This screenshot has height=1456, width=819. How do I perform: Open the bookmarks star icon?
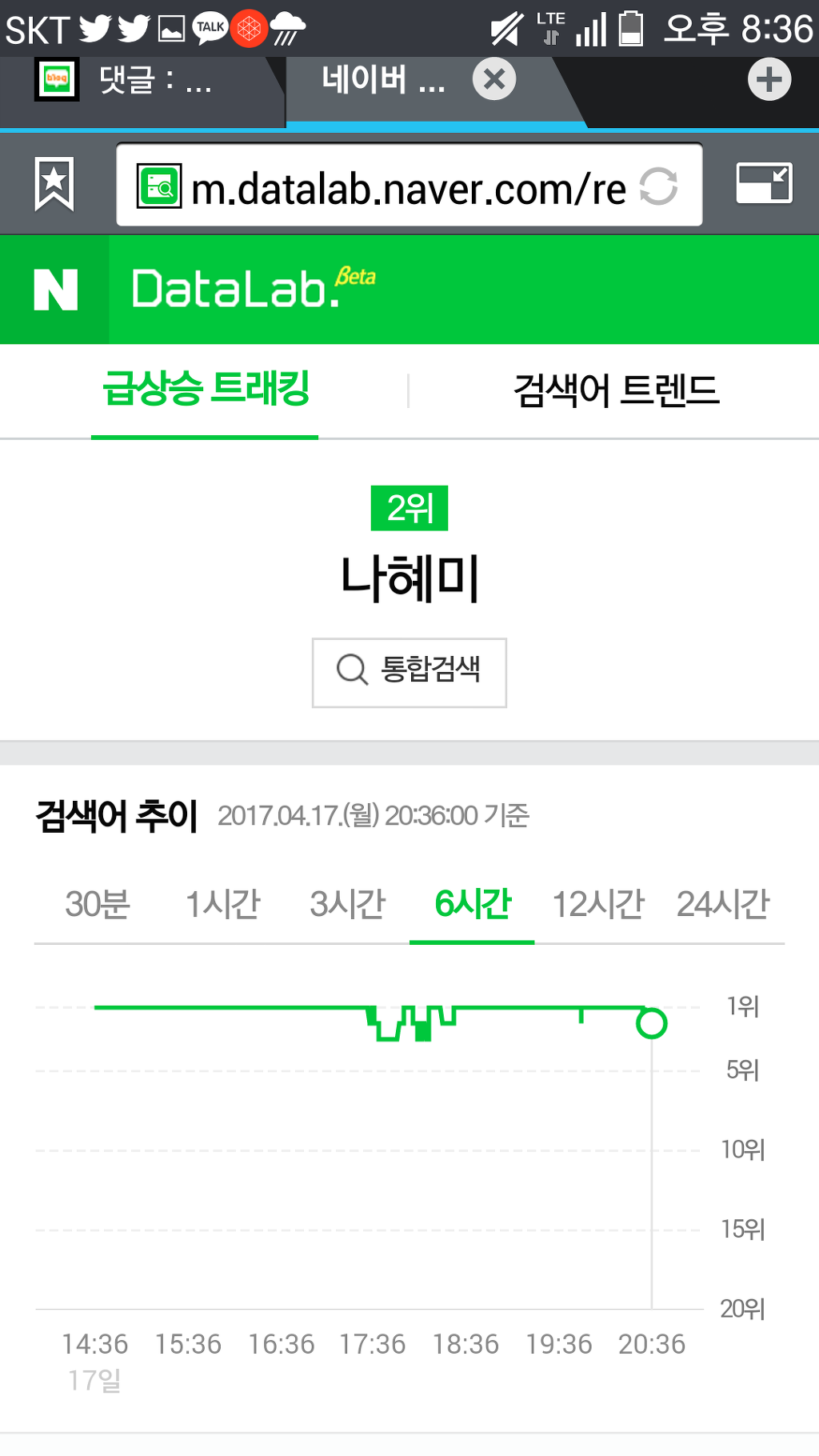click(54, 184)
